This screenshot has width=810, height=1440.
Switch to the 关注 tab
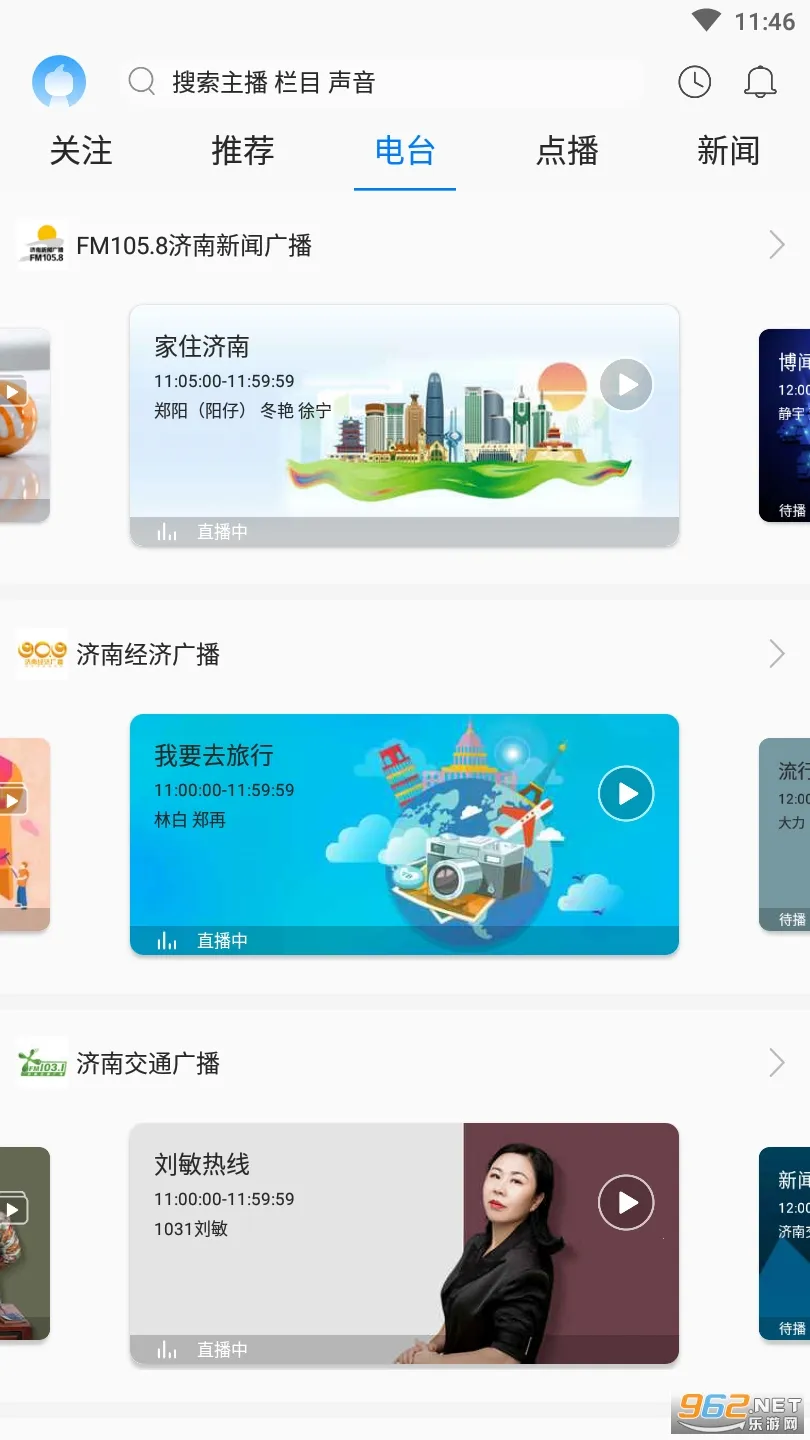coord(80,151)
